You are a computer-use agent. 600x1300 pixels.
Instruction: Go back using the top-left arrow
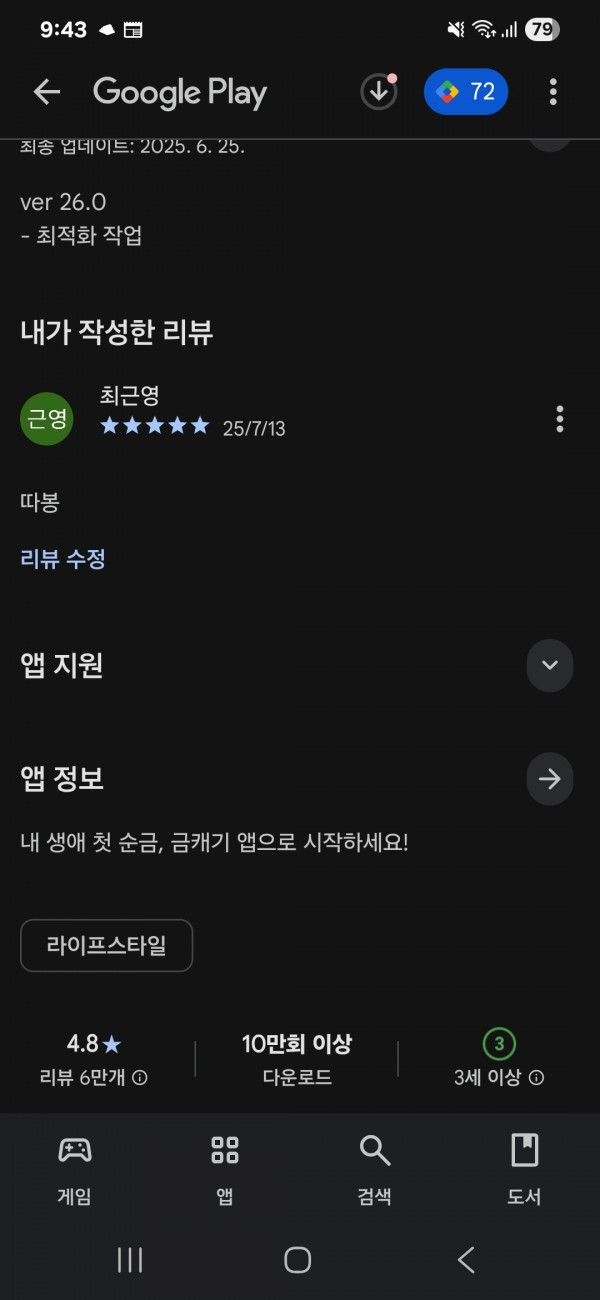(47, 92)
